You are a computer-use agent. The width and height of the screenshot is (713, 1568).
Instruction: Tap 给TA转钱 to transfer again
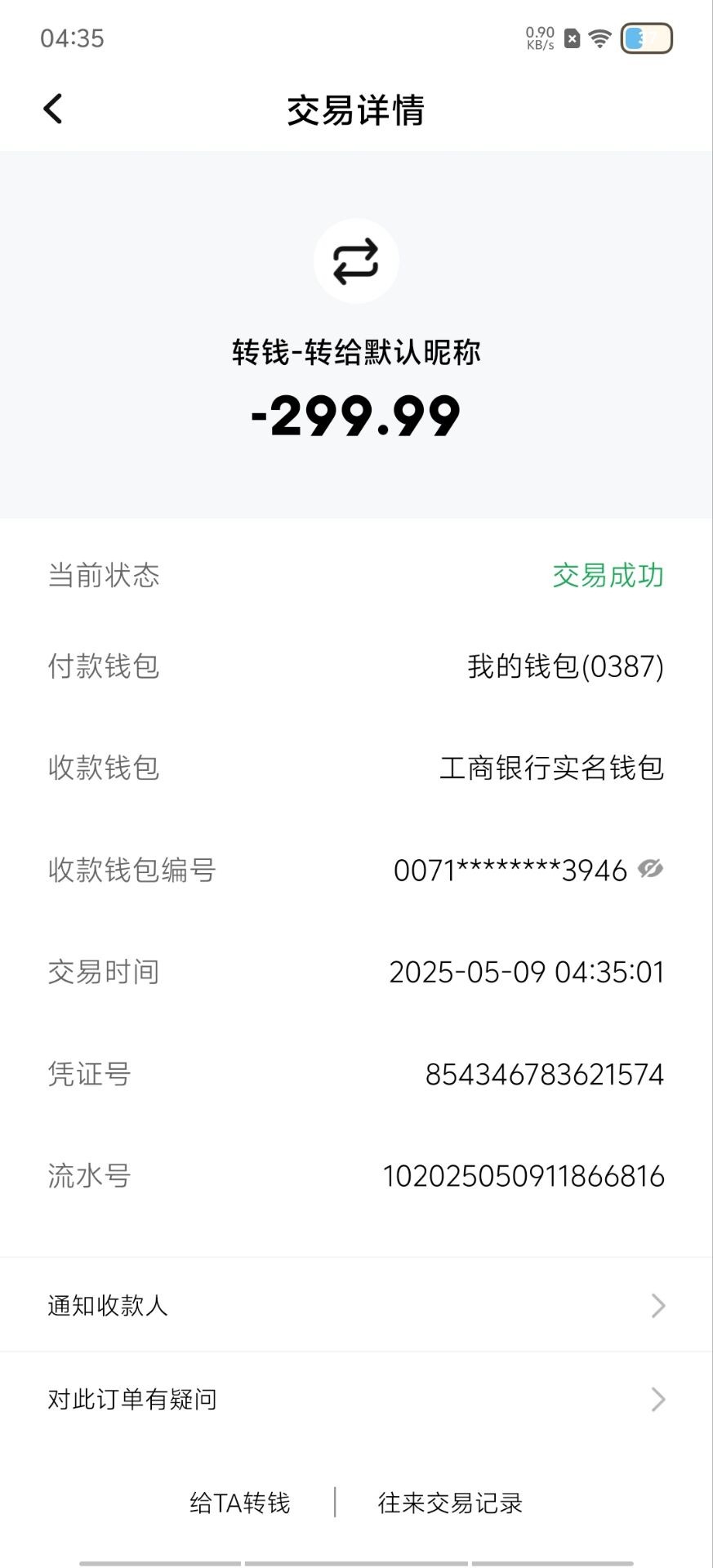click(240, 1503)
